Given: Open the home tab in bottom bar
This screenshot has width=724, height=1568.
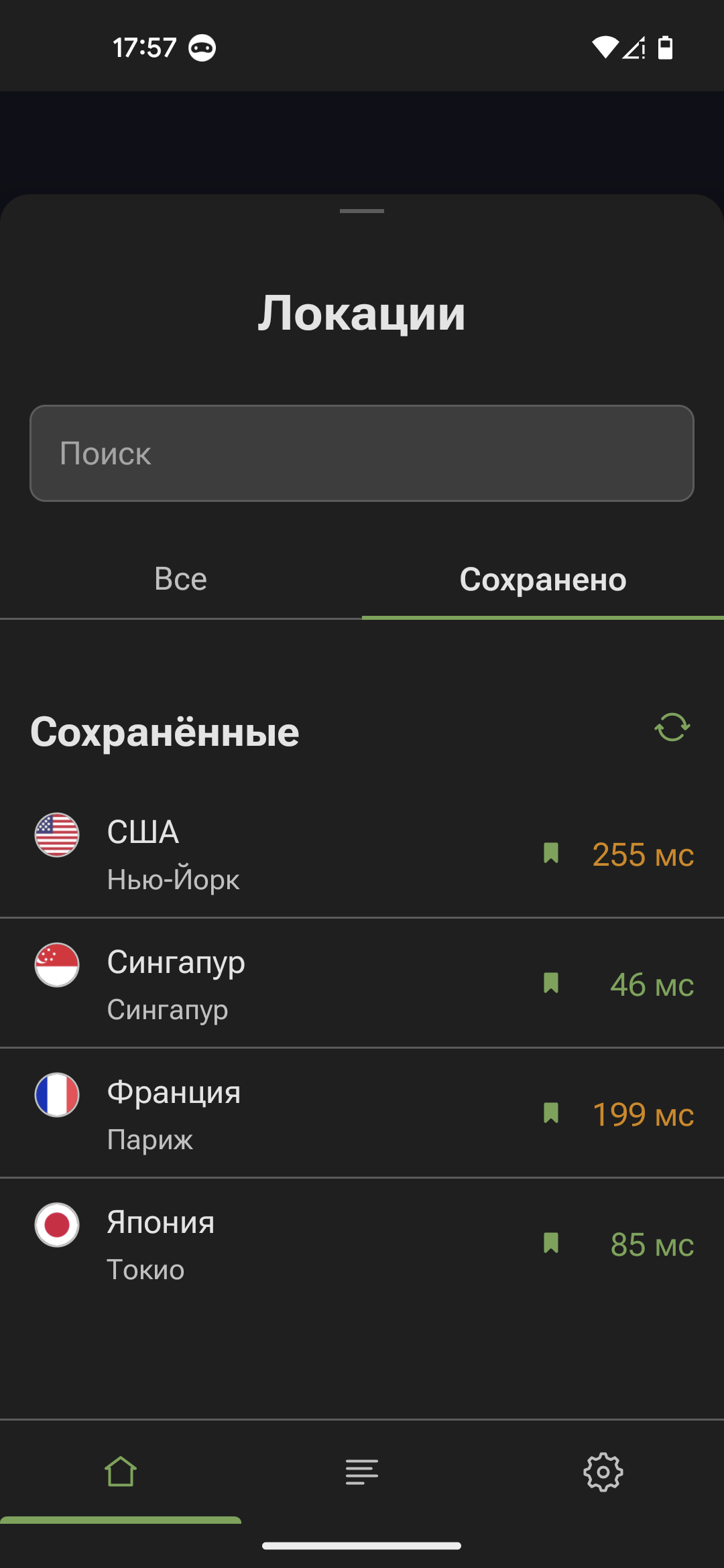Looking at the screenshot, I should 121,1472.
